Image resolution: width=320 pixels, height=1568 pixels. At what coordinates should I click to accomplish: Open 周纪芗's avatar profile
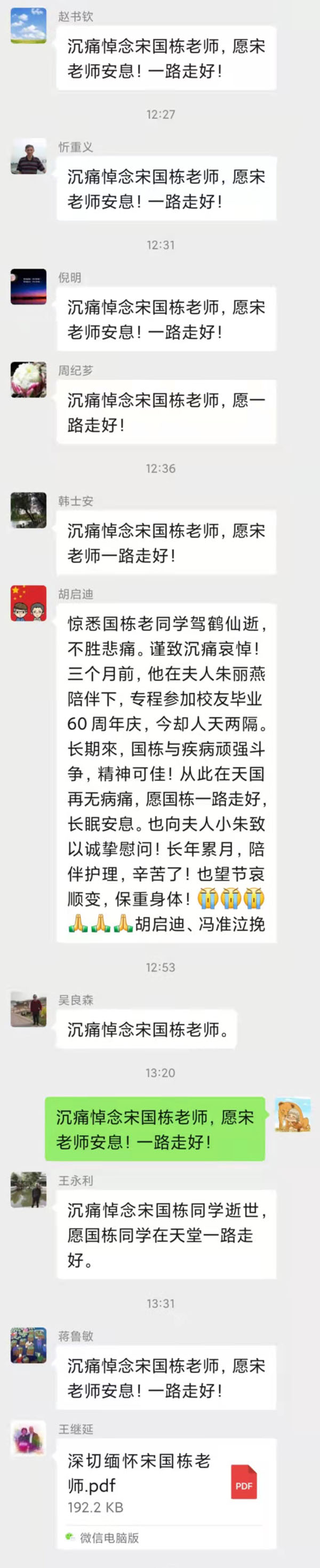(x=29, y=380)
